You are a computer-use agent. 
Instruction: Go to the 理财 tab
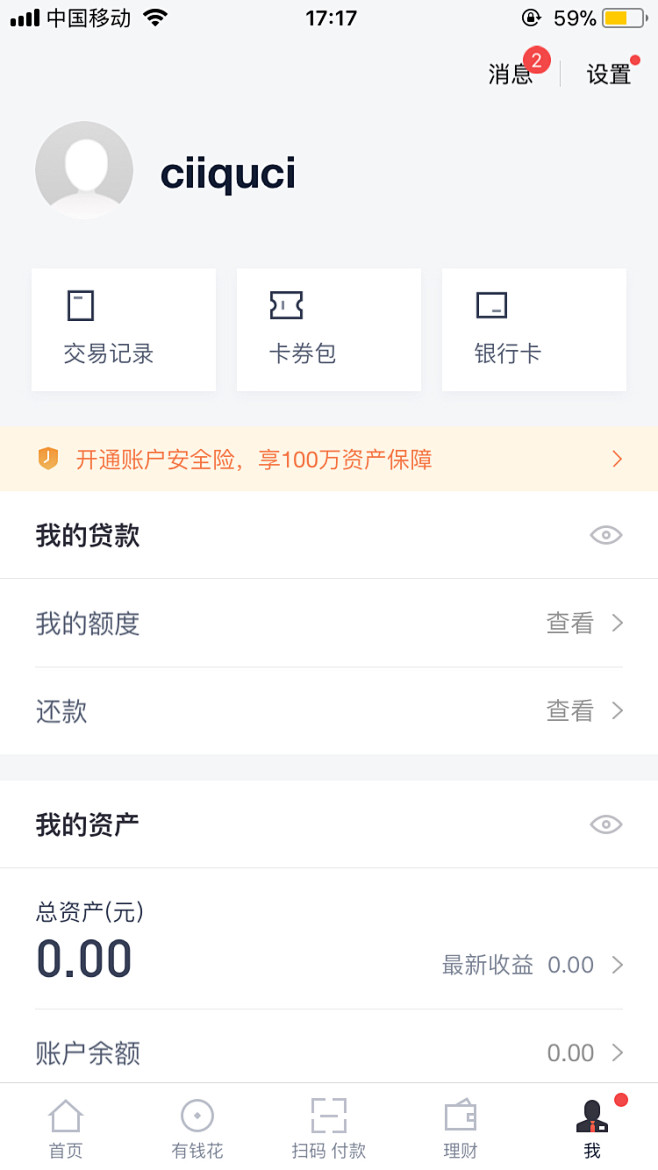pos(460,1128)
